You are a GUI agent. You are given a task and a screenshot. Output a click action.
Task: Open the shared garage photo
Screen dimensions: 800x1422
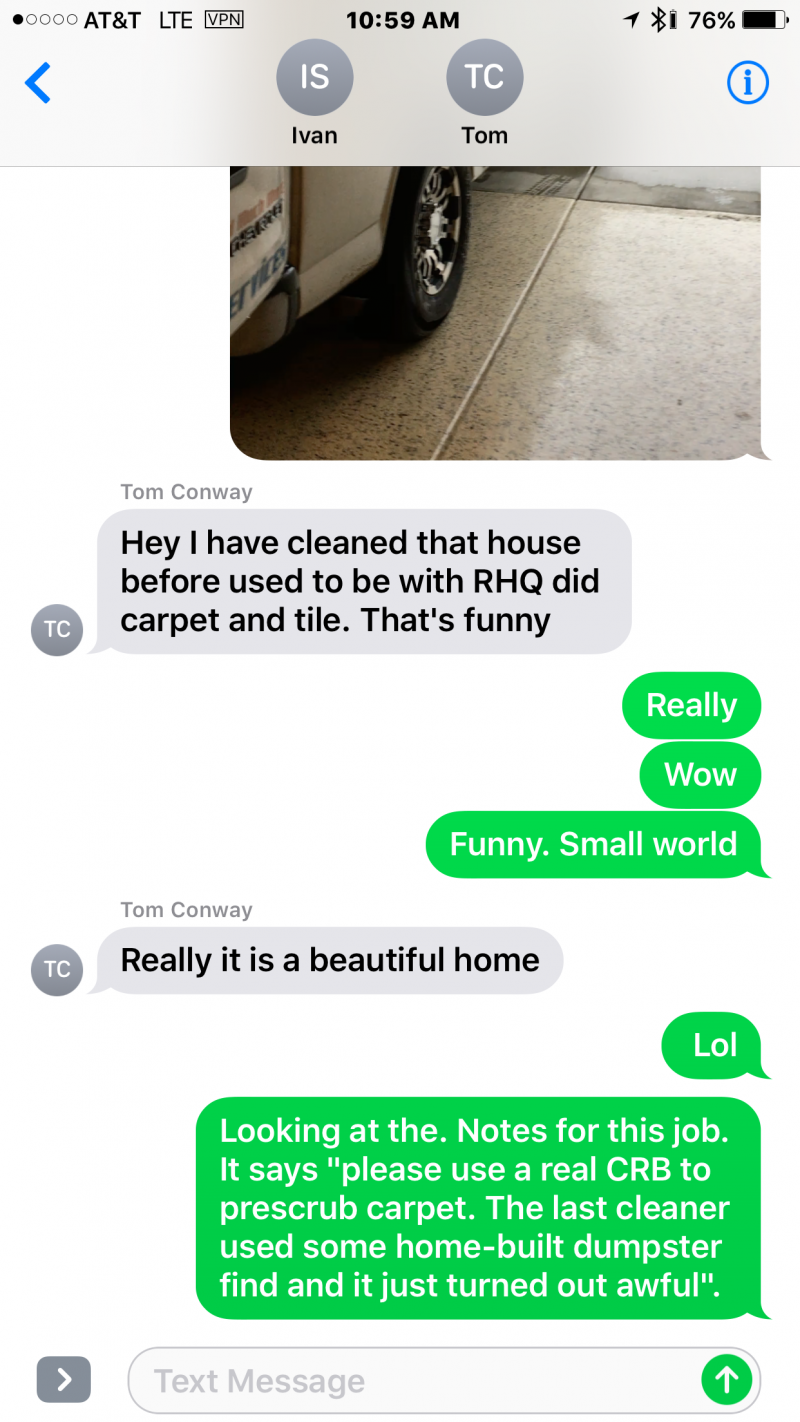coord(495,312)
